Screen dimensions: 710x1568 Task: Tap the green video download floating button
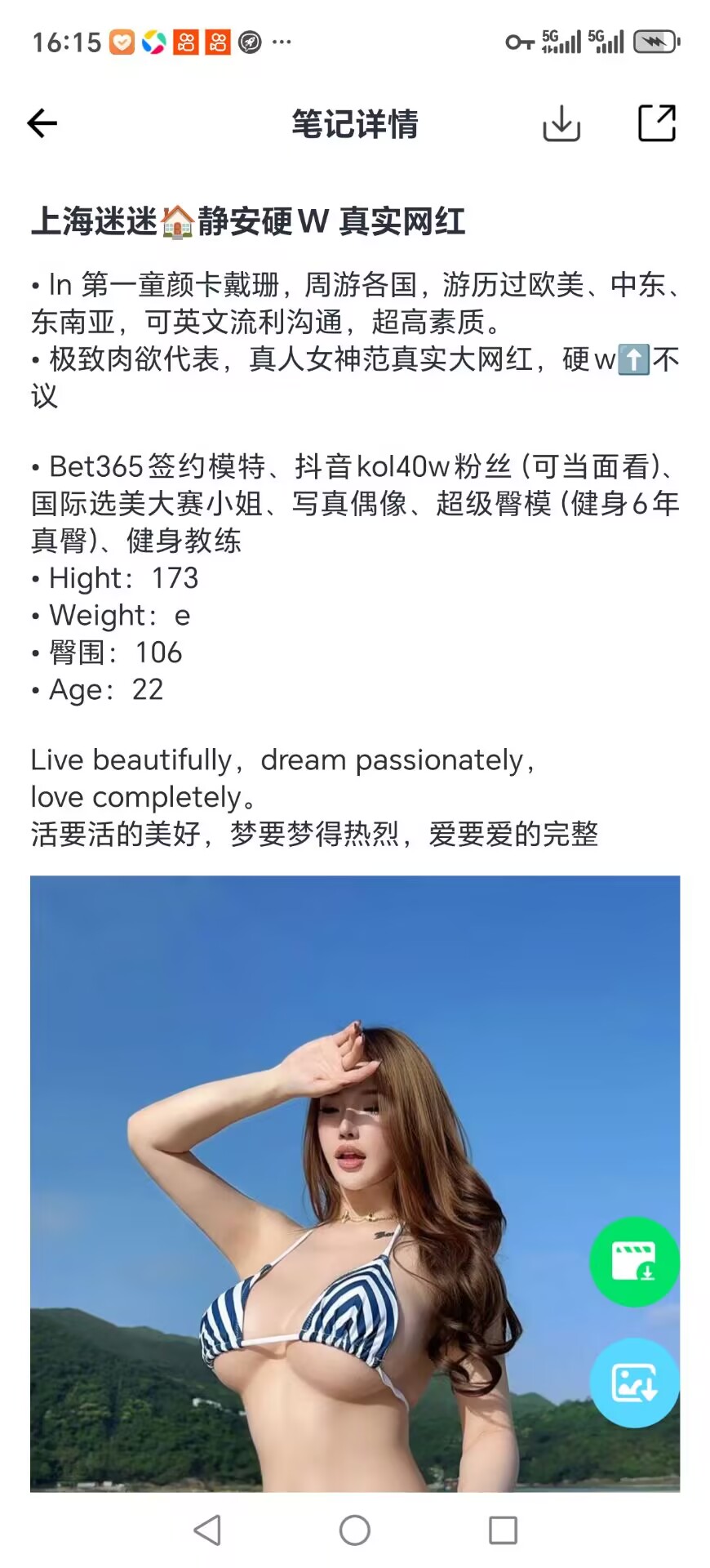coord(634,1262)
